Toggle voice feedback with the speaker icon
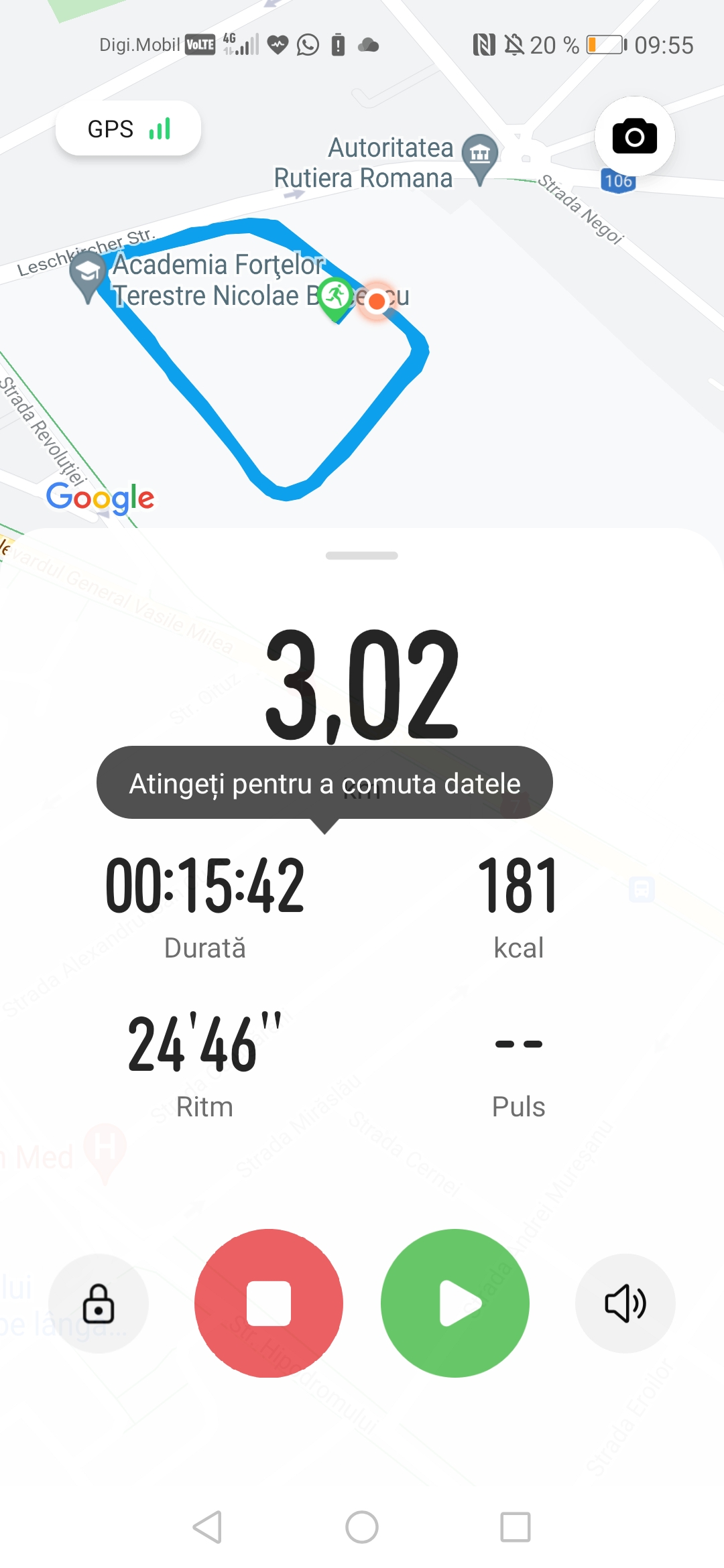Viewport: 724px width, 1568px height. [x=625, y=1303]
